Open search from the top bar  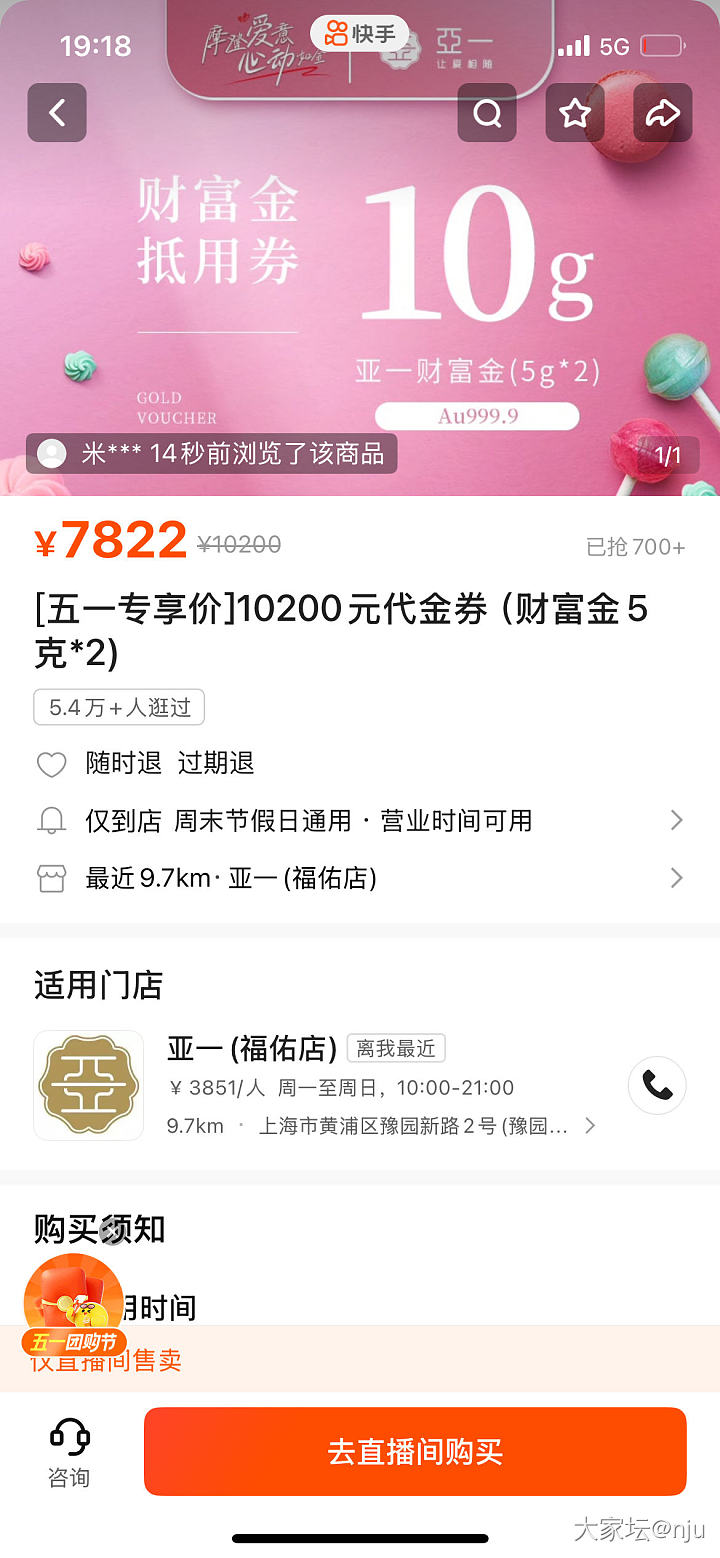coord(487,113)
